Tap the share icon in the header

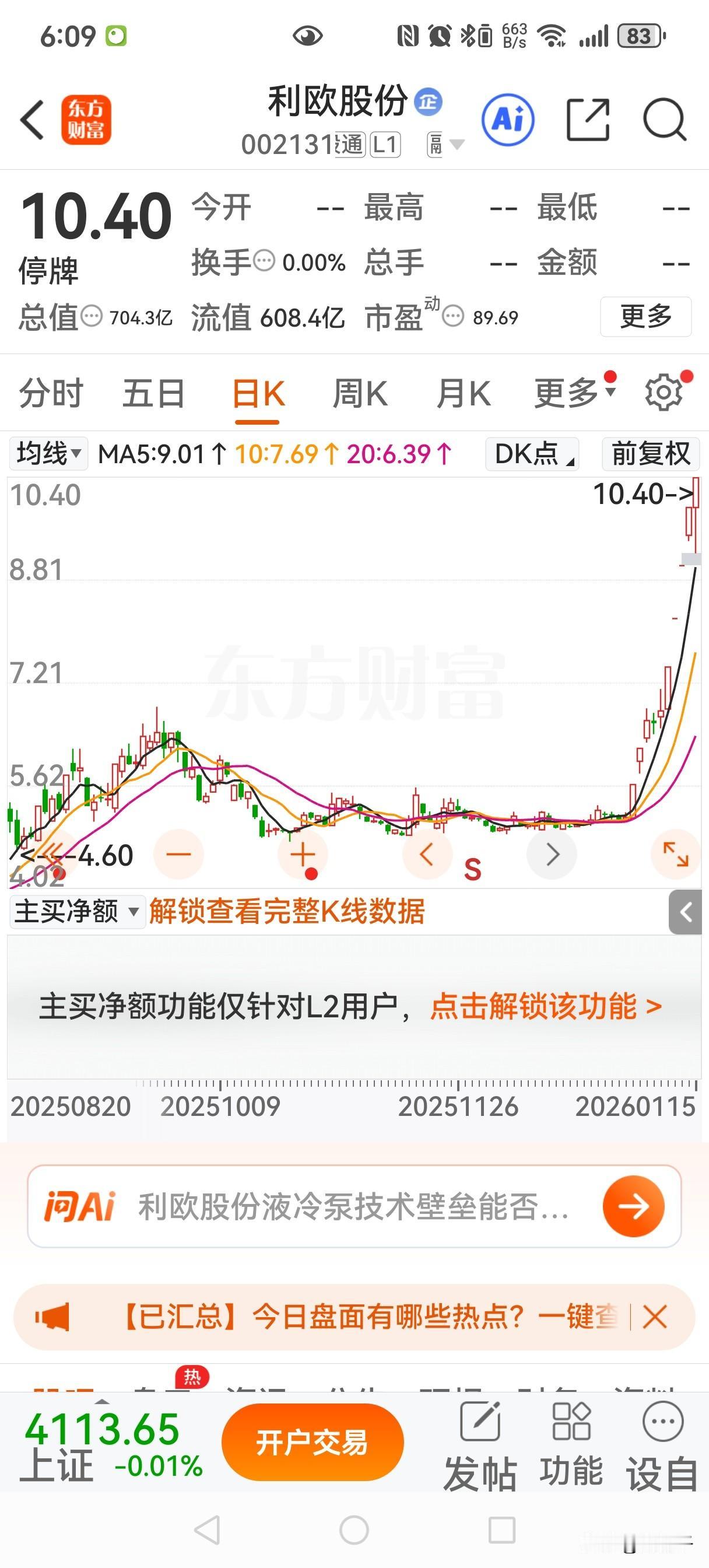[588, 120]
